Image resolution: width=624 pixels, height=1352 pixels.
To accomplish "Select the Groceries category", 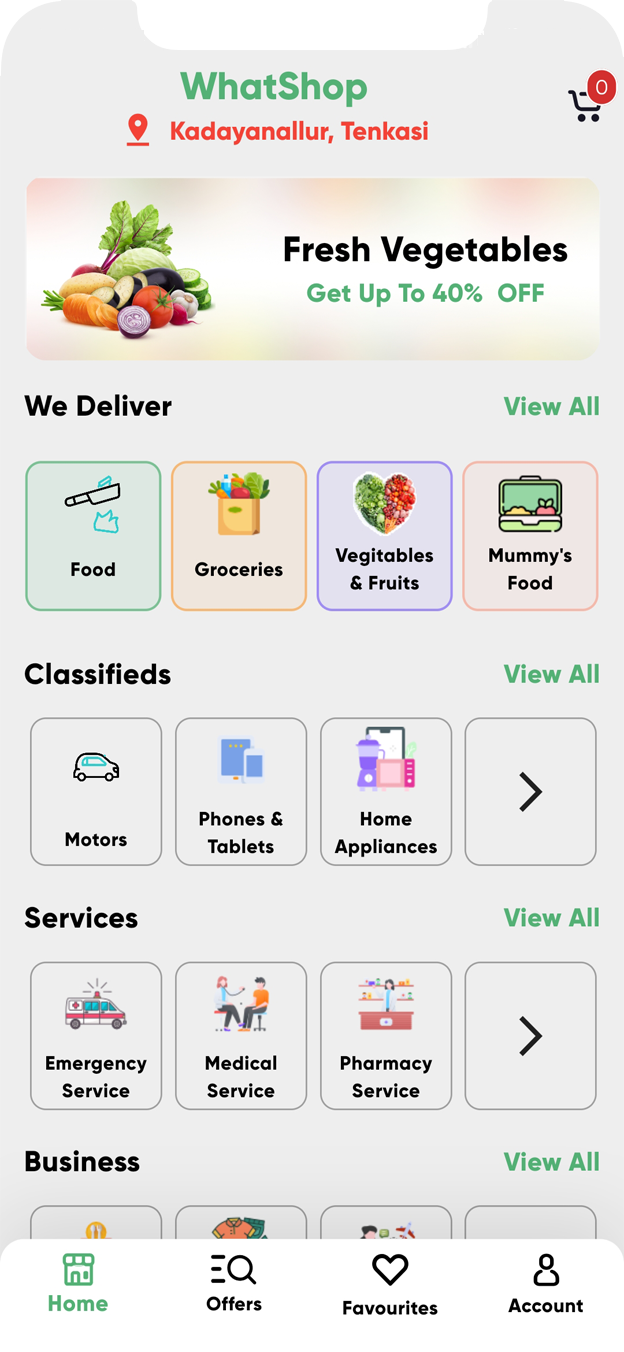I will point(239,535).
